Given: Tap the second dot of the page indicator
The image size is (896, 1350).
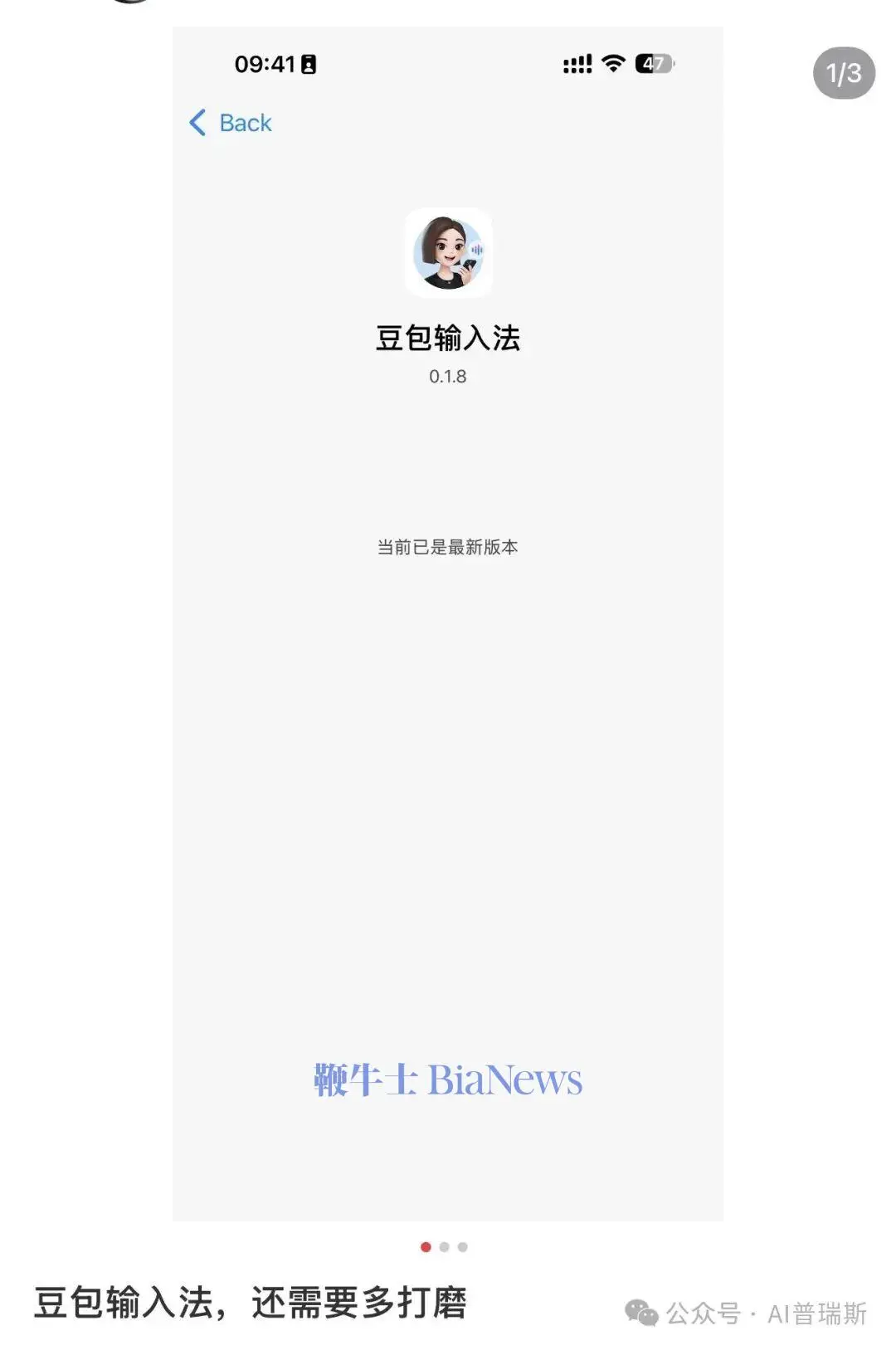Looking at the screenshot, I should coord(445,1246).
